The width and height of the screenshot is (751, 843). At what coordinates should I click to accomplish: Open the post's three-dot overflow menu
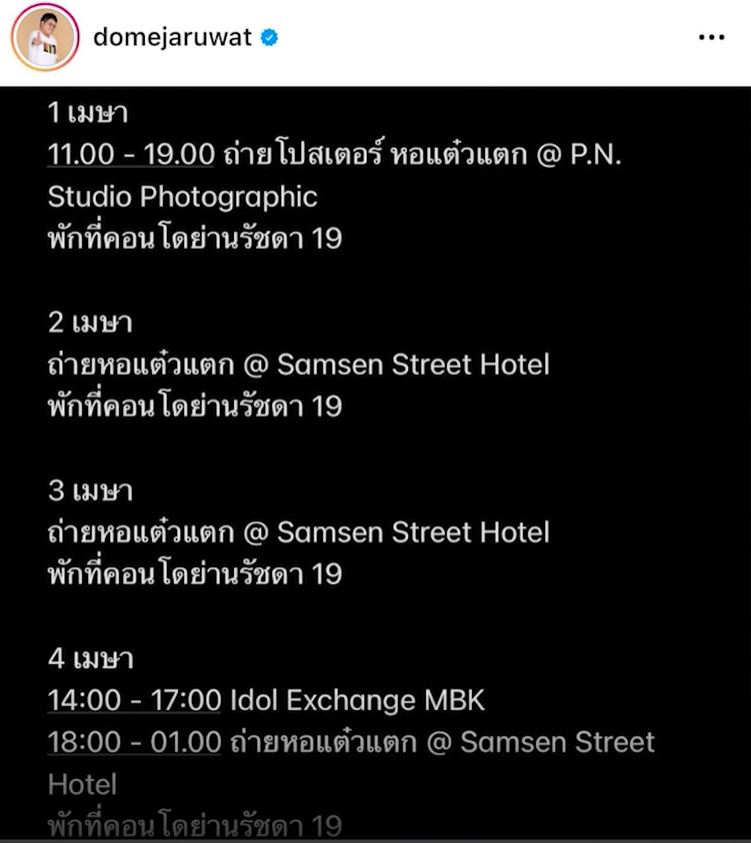pos(710,38)
